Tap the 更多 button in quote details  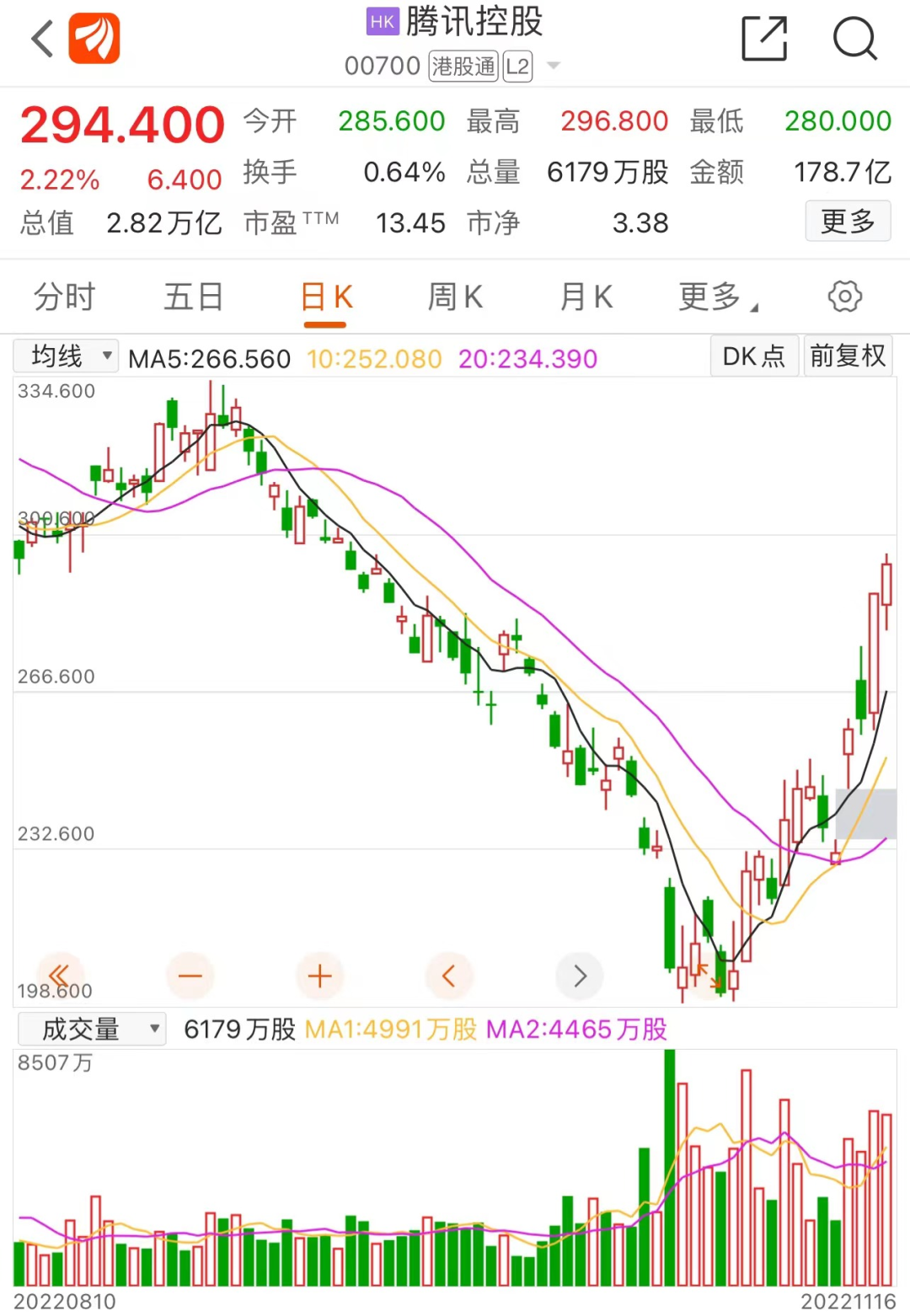pos(848,222)
